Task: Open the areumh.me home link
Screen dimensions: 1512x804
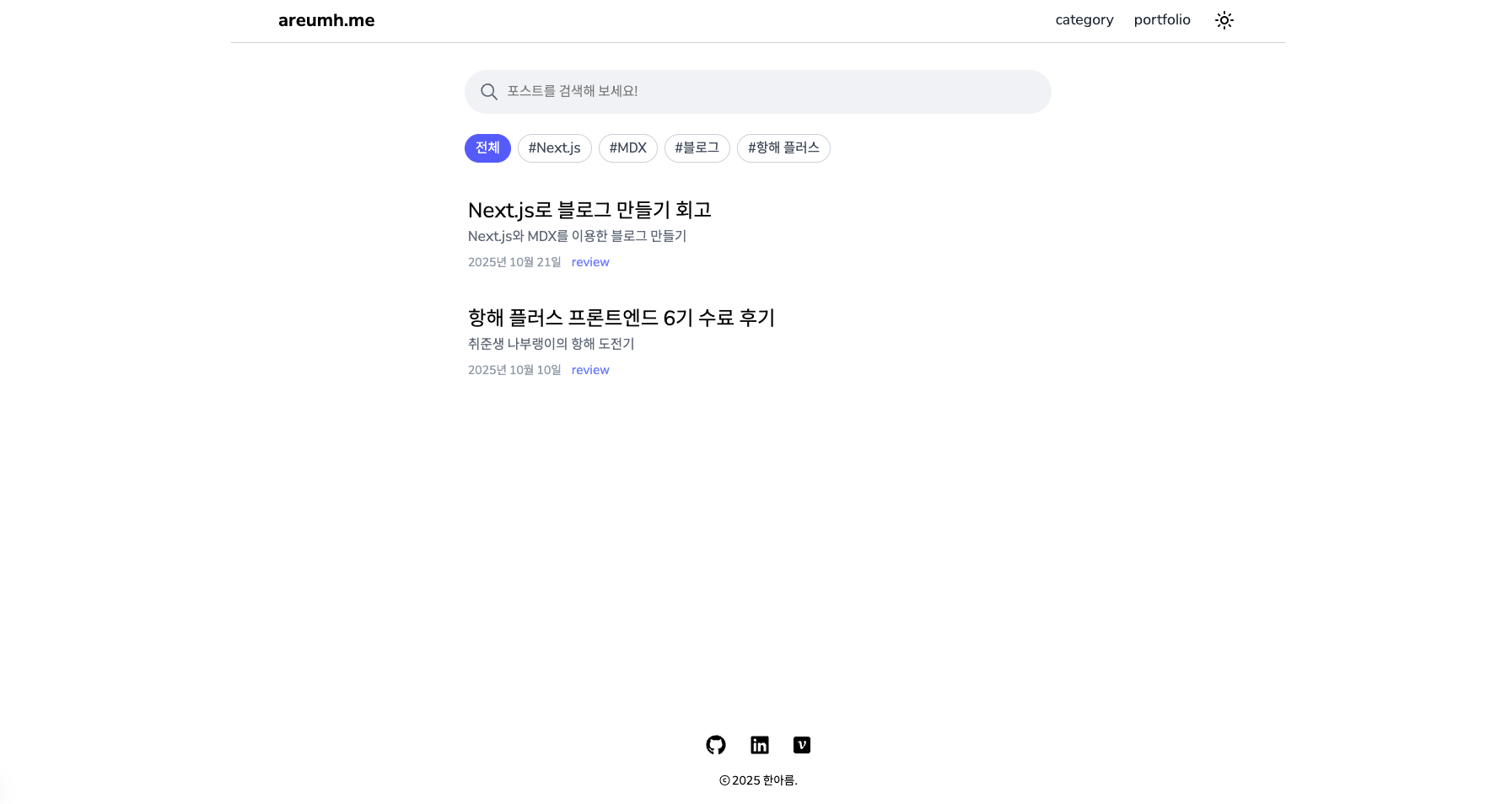Action: [326, 20]
